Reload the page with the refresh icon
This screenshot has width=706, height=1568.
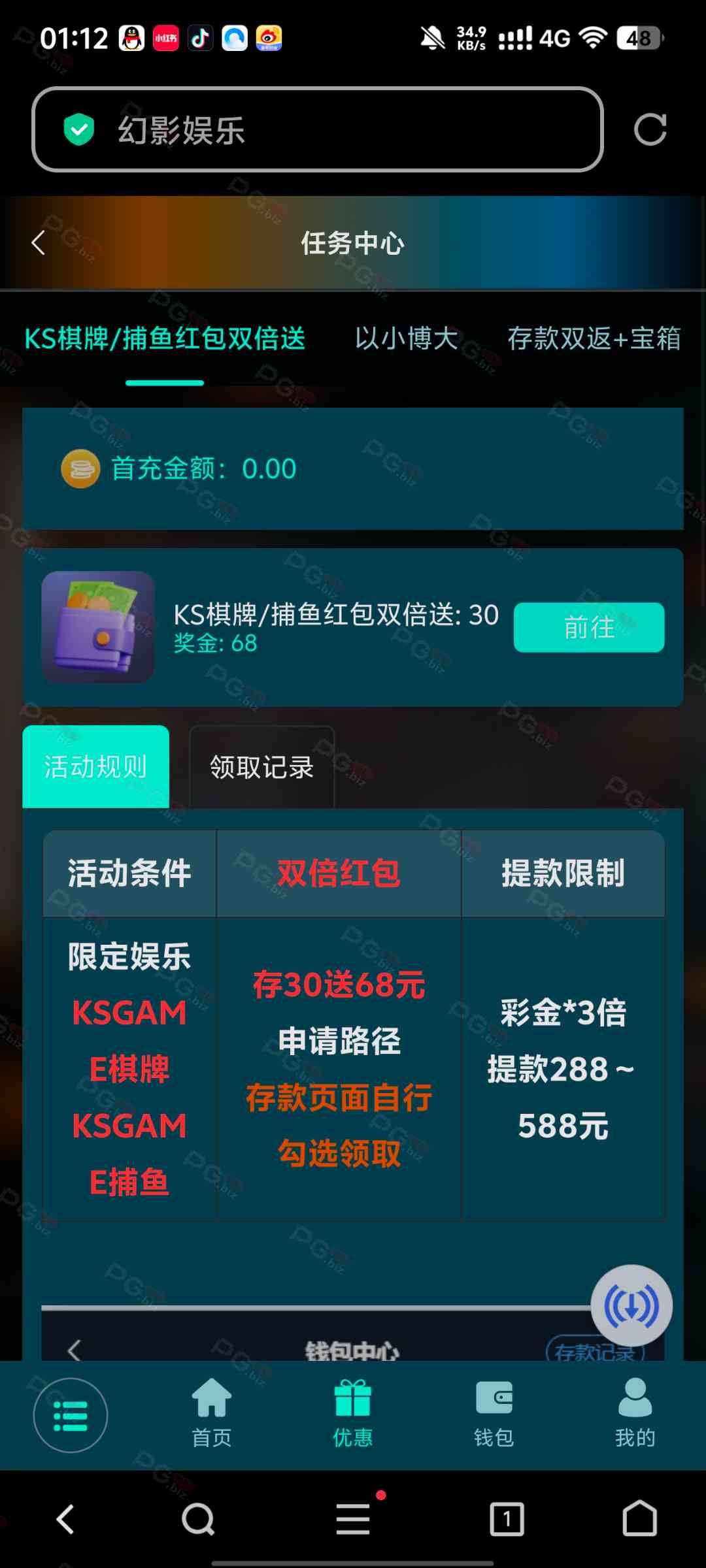(x=650, y=129)
